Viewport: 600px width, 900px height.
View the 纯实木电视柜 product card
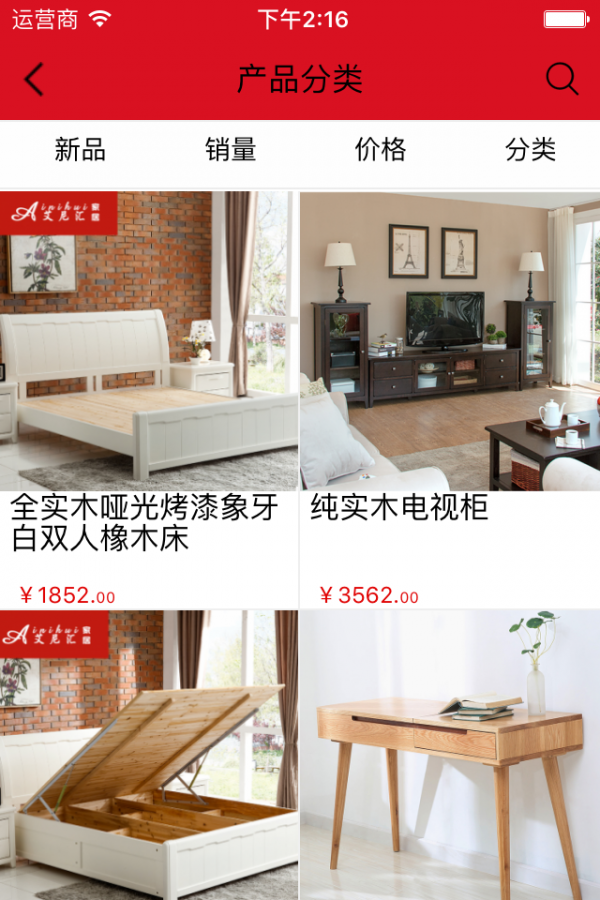point(450,400)
